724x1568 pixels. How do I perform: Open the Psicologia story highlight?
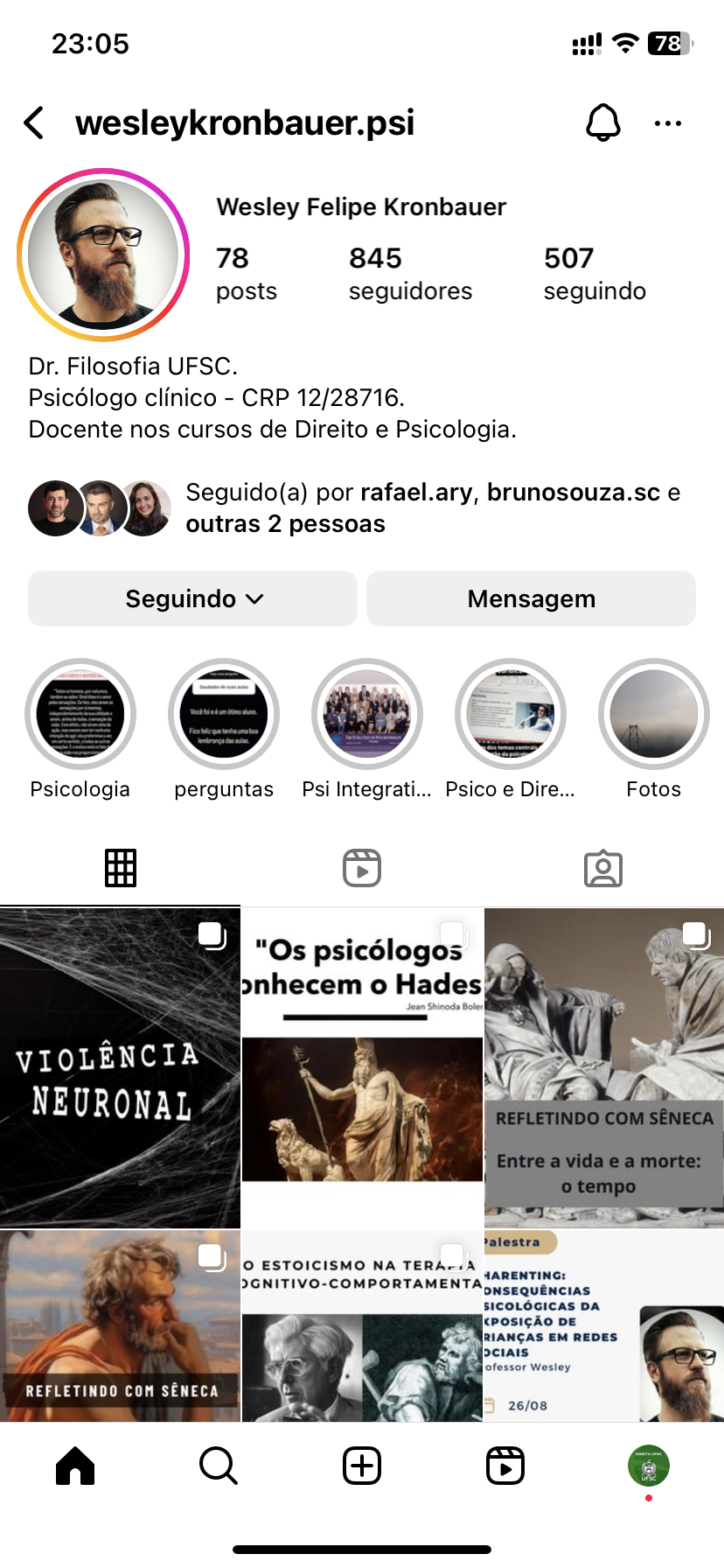click(x=80, y=714)
